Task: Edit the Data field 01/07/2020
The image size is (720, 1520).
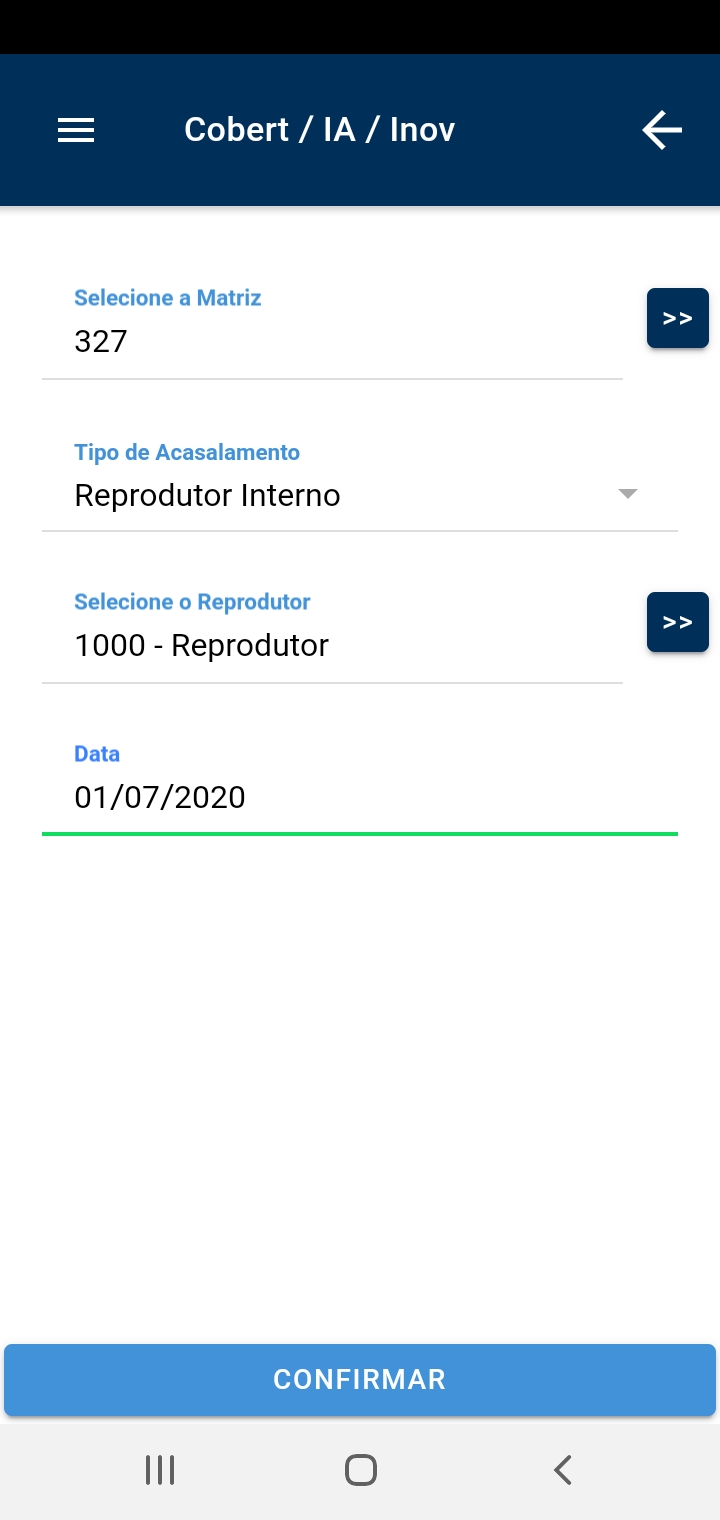Action: pyautogui.click(x=360, y=786)
